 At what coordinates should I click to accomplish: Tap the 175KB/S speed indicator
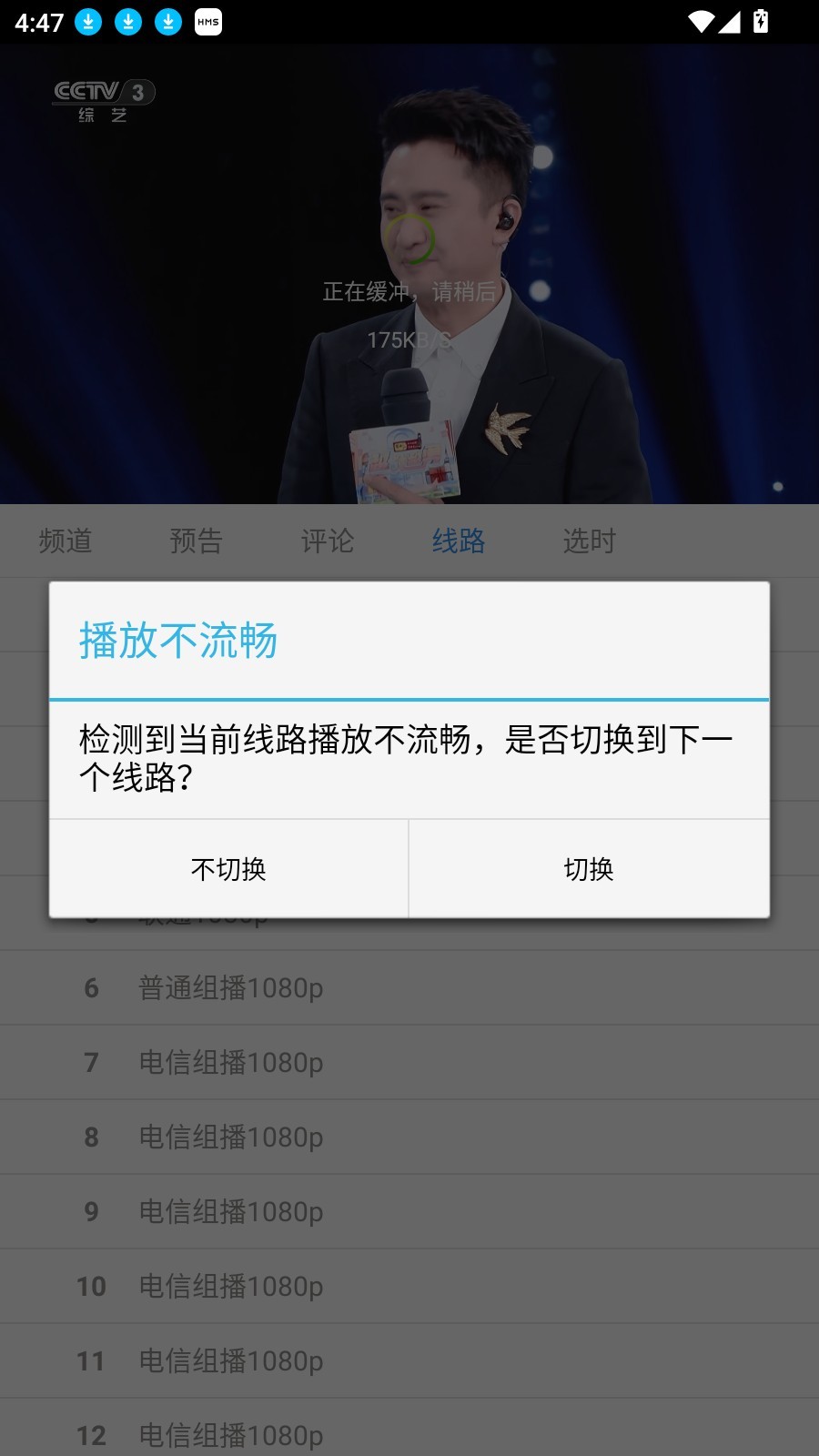[x=409, y=341]
